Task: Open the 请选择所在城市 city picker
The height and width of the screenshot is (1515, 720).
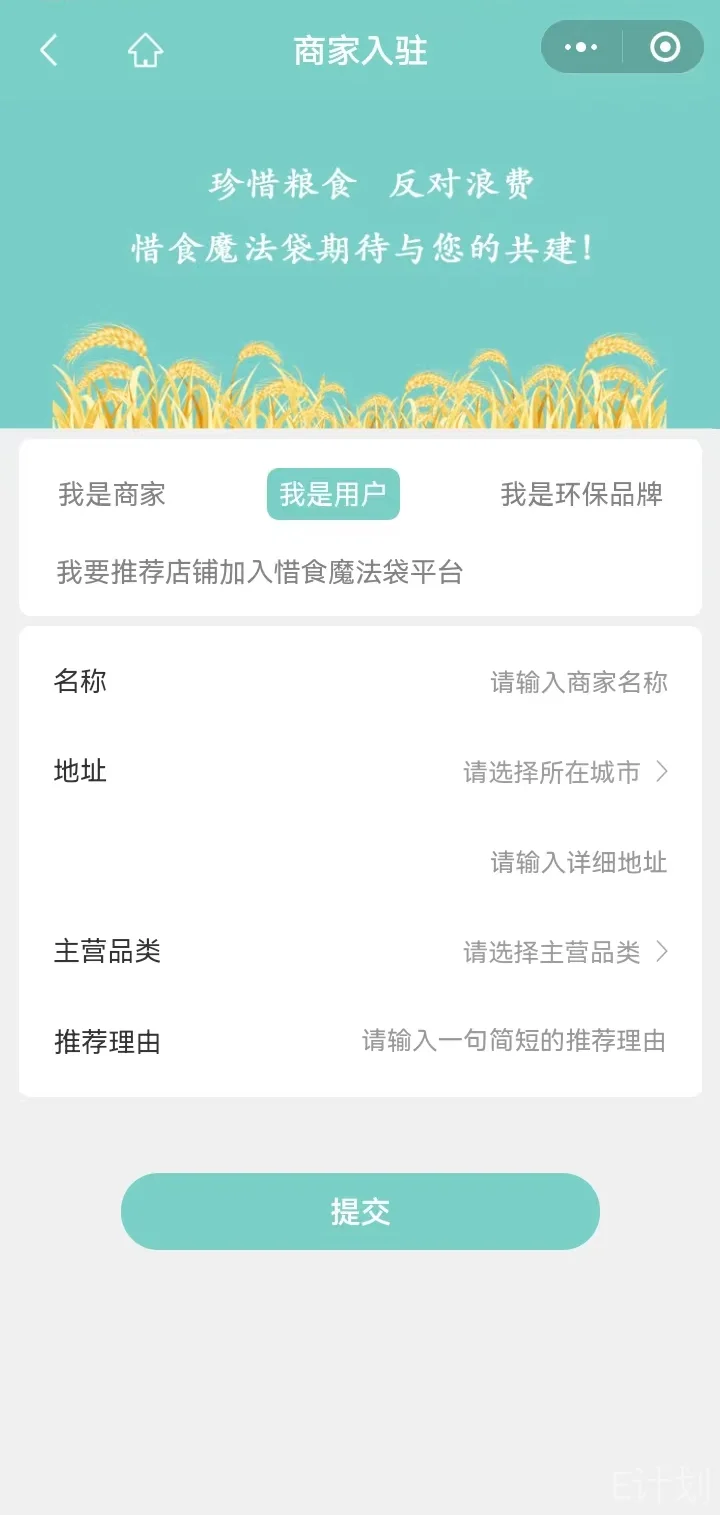Action: [x=565, y=772]
